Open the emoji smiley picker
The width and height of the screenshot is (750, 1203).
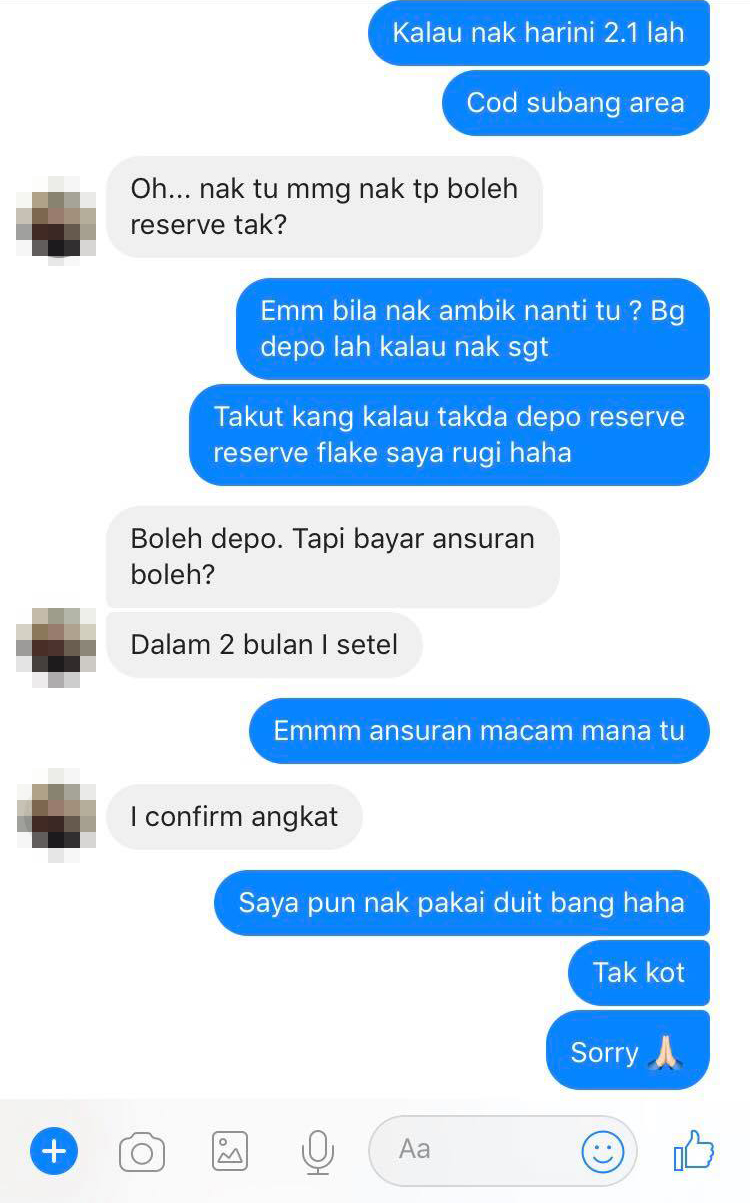pos(603,1152)
